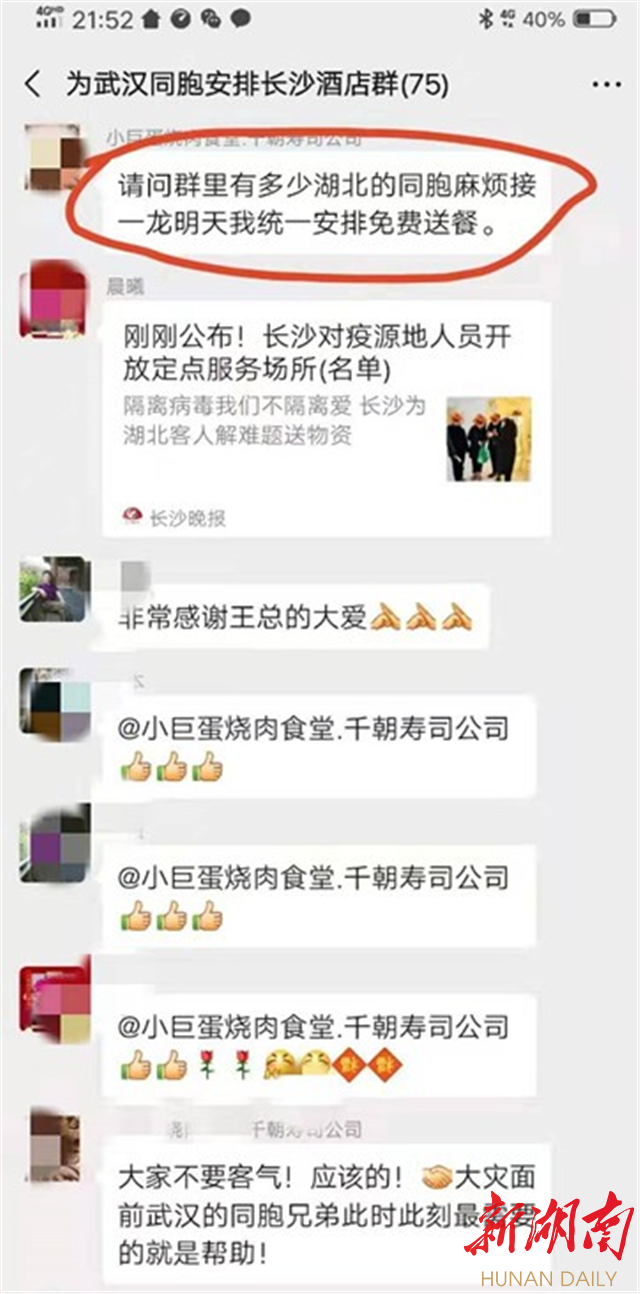
Task: Open avatar beside the 大家不要客气 message
Action: pyautogui.click(x=54, y=1144)
